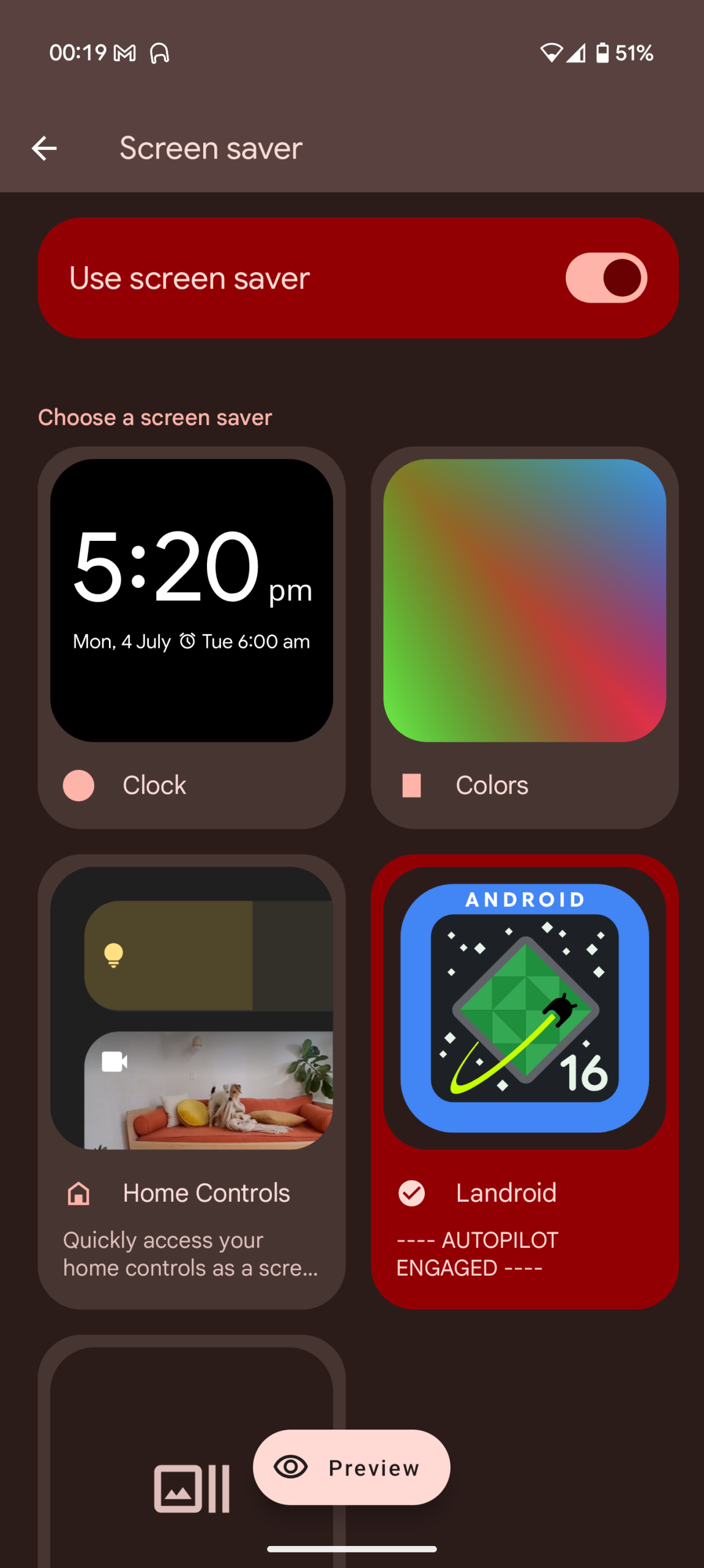Select the Clock screen saver
This screenshot has width=704, height=1568.
[x=191, y=637]
